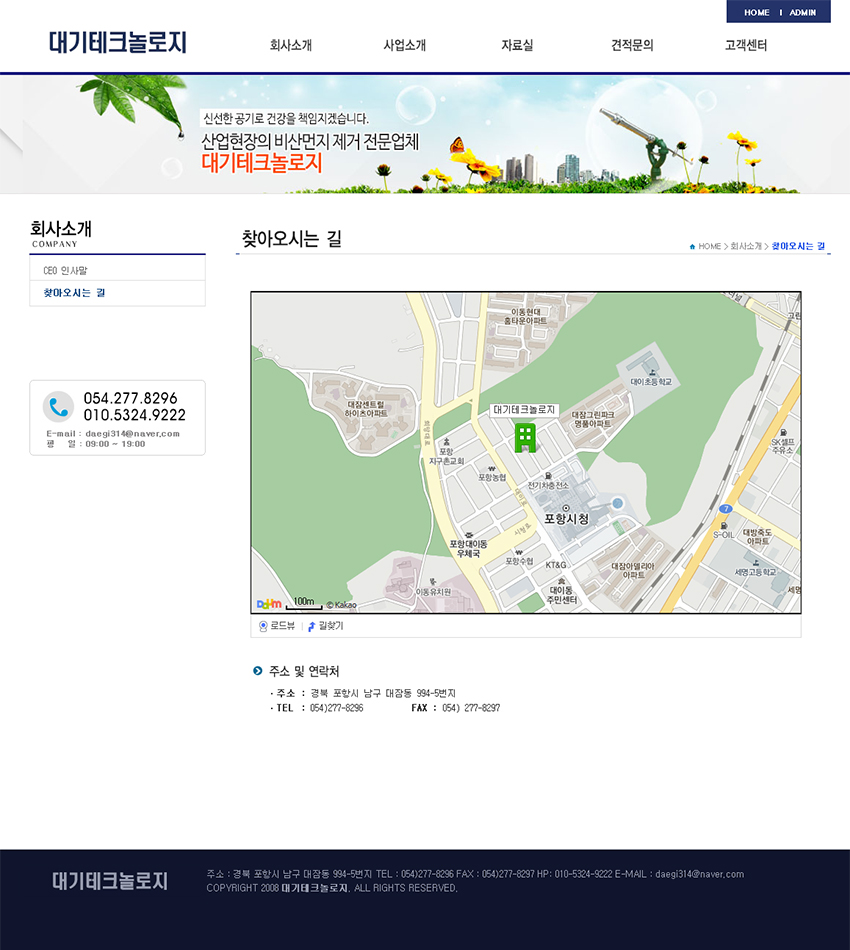Open the 견적문의 menu
This screenshot has height=950, width=850.
coord(632,45)
